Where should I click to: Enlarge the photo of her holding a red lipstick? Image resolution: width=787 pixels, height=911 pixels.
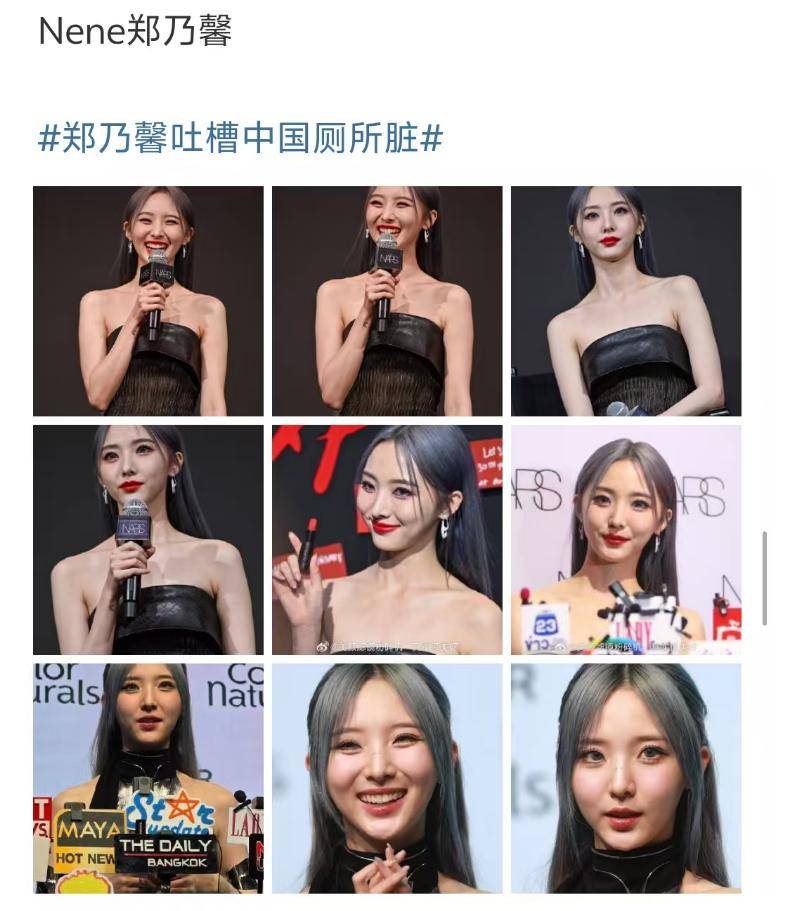pos(387,540)
